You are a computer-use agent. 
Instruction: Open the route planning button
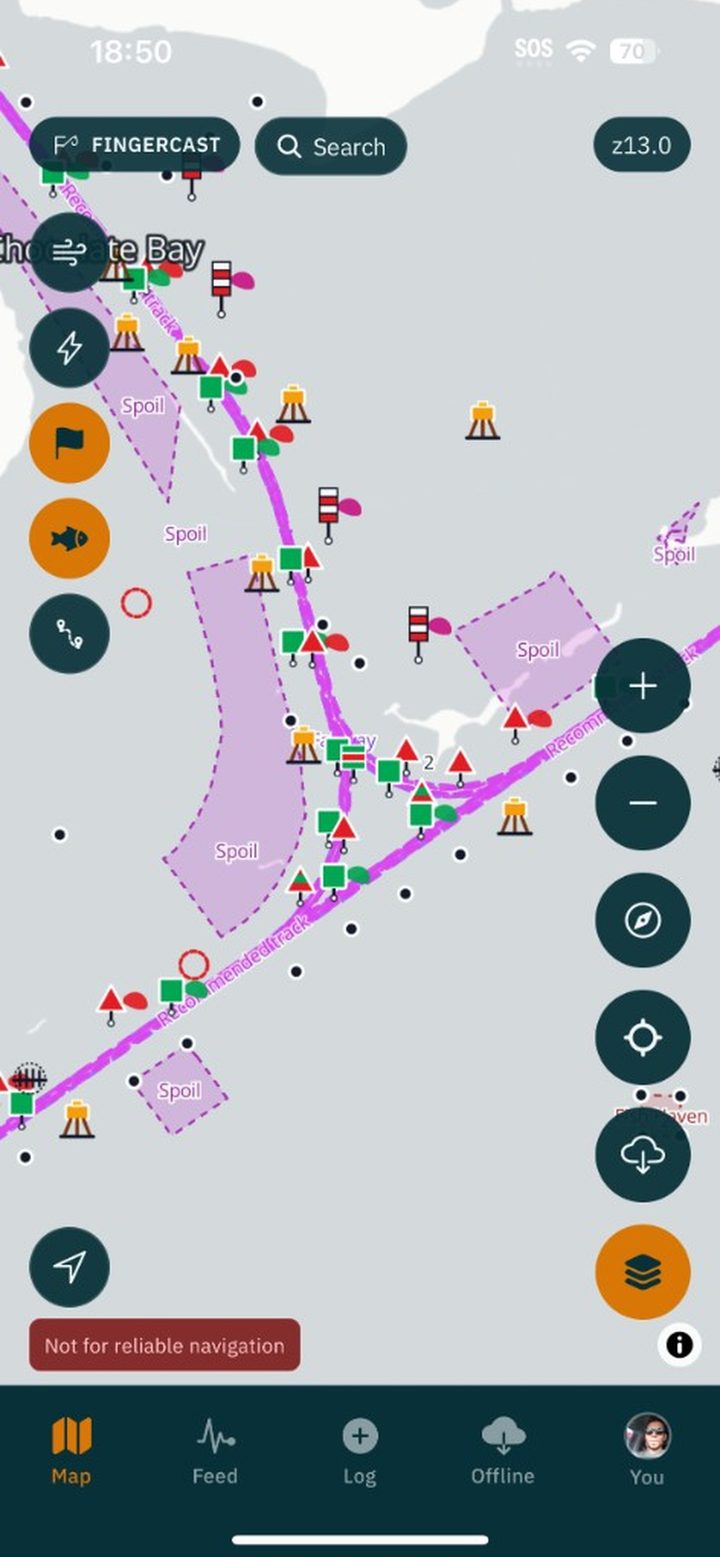69,633
